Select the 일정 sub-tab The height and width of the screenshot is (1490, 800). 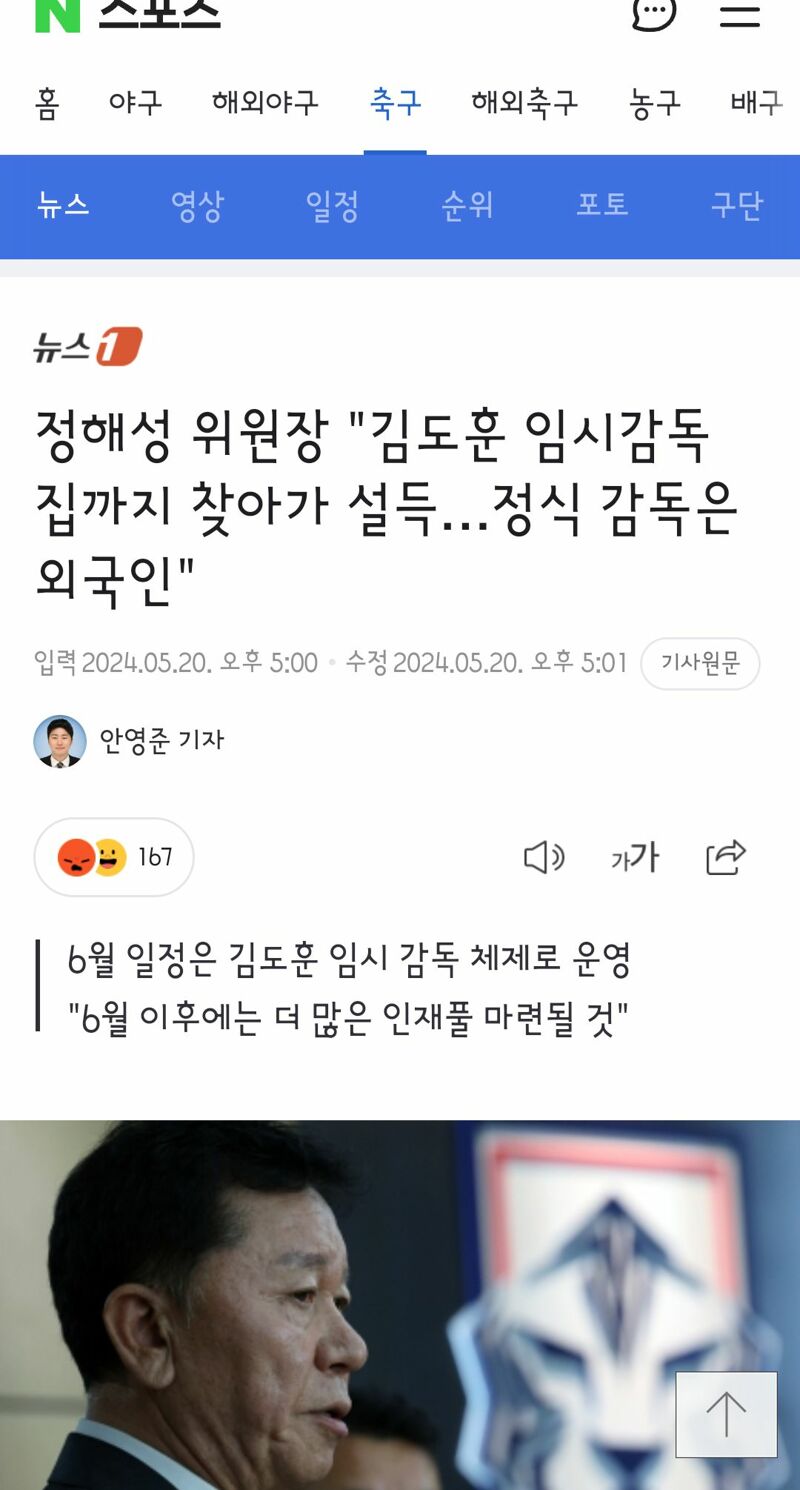pos(332,206)
